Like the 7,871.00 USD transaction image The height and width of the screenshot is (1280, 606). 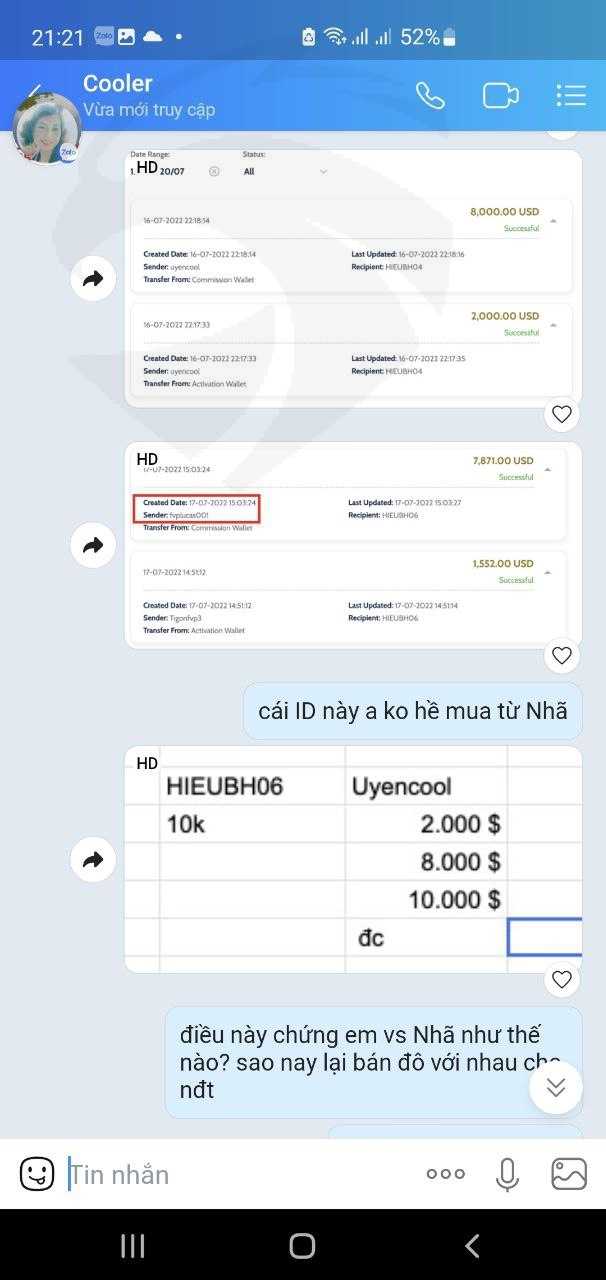pyautogui.click(x=562, y=655)
